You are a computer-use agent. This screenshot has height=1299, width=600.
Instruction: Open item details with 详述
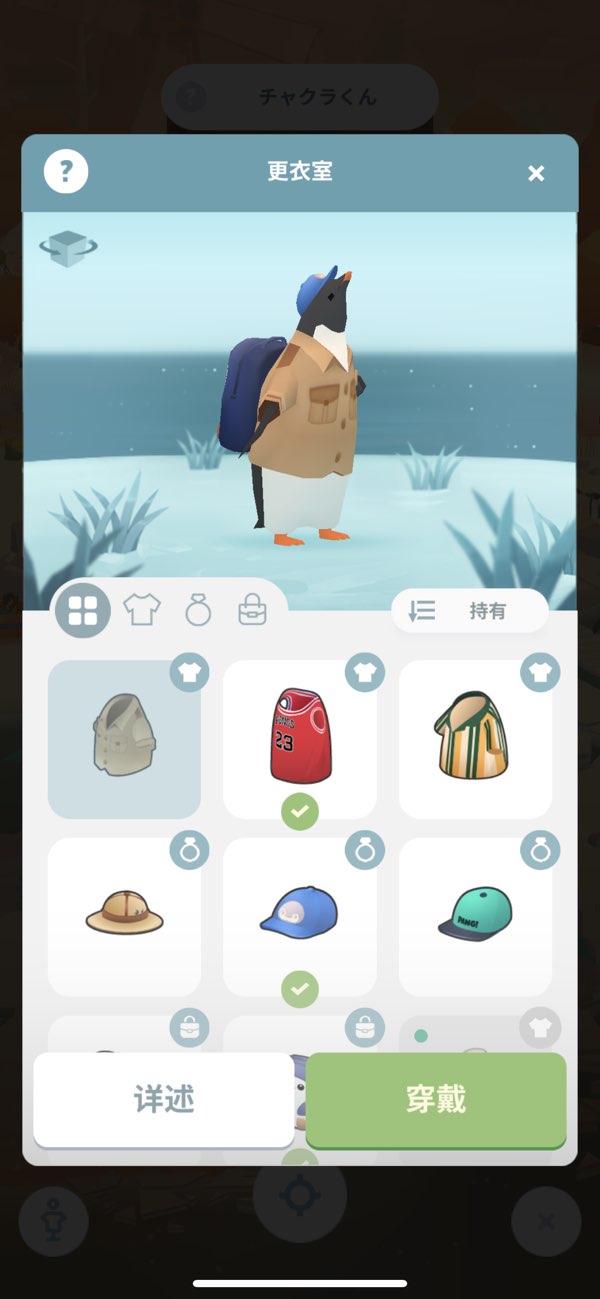[x=163, y=1099]
